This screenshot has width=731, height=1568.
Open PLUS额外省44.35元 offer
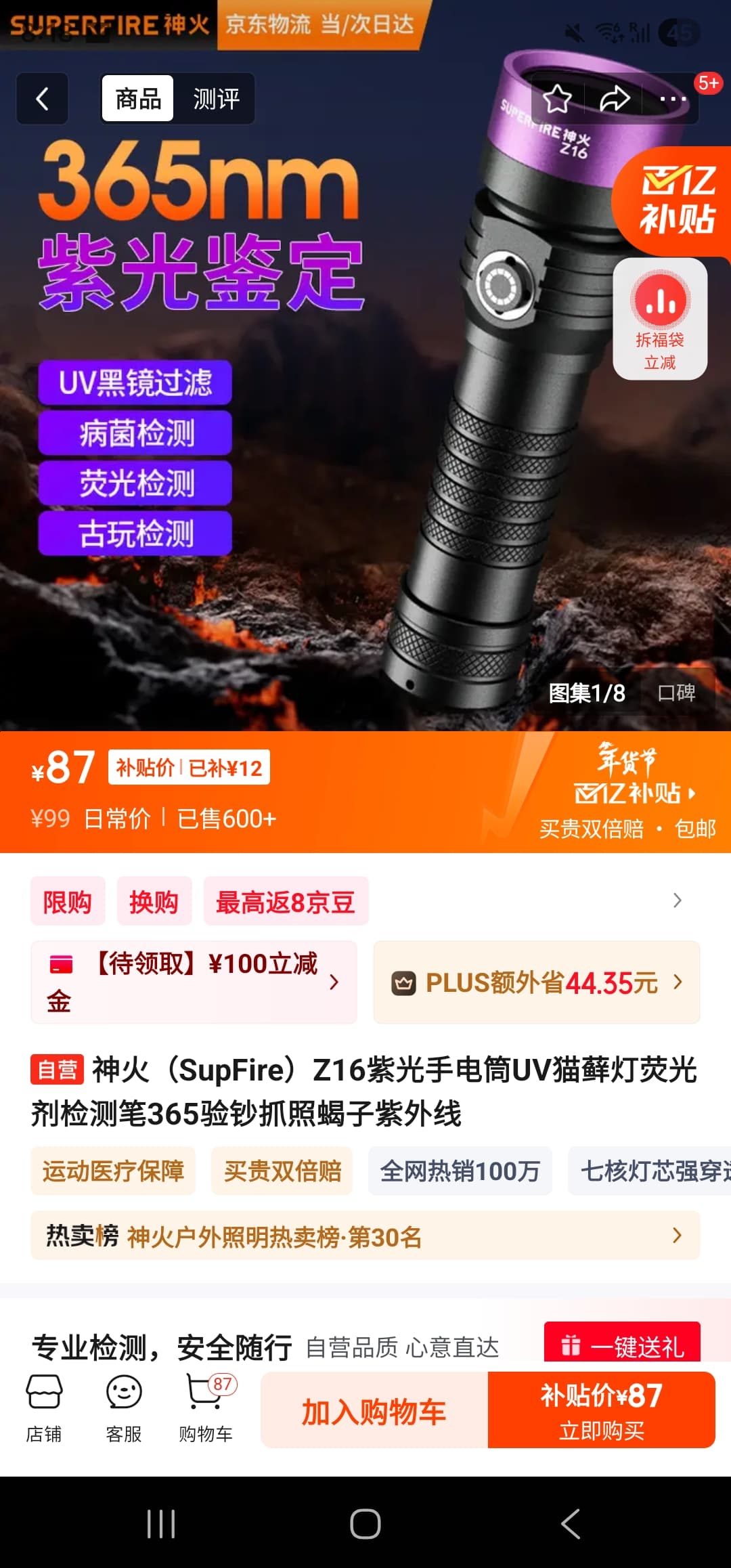point(536,982)
